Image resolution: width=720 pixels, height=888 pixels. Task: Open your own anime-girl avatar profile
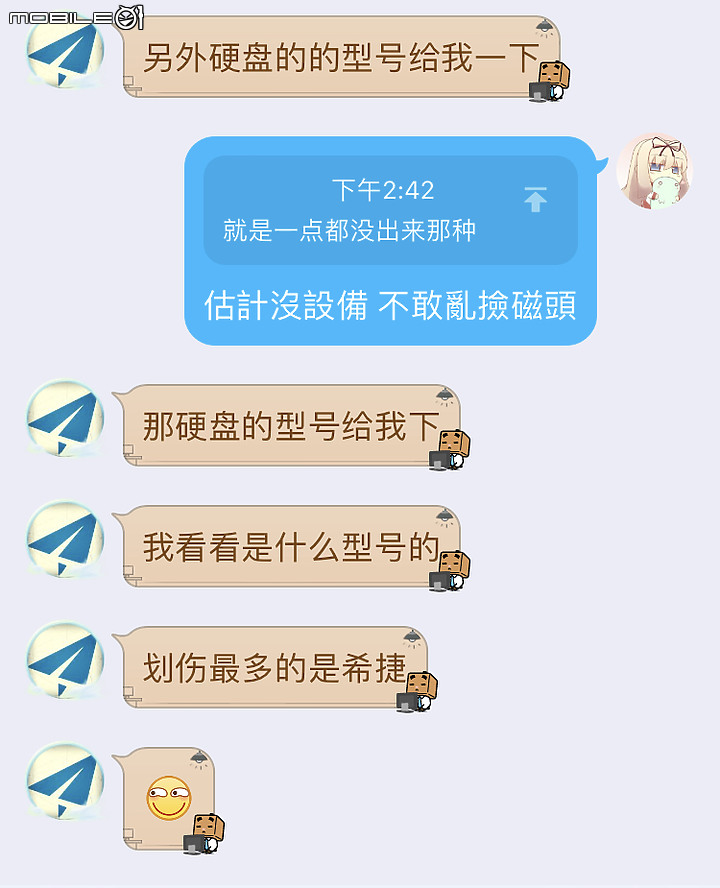tap(655, 171)
